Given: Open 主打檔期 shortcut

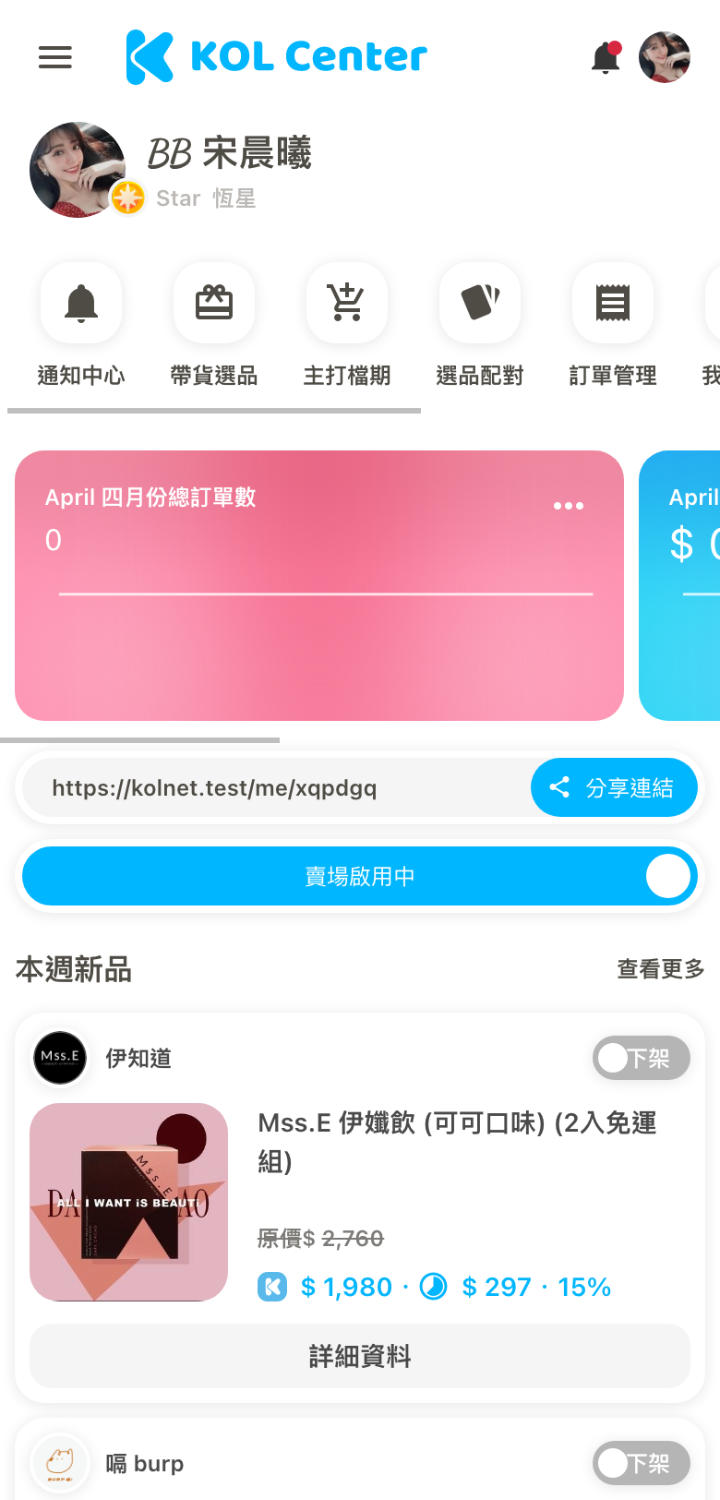Looking at the screenshot, I should 347,303.
